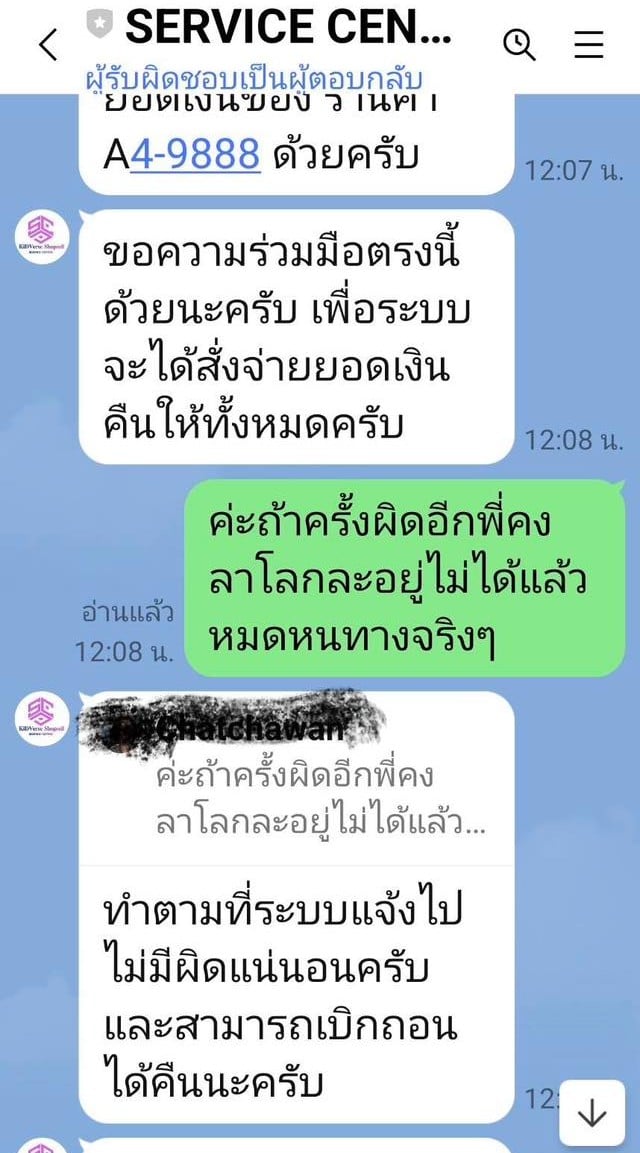The height and width of the screenshot is (1153, 640).
Task: Open the chat menu
Action: click(590, 44)
